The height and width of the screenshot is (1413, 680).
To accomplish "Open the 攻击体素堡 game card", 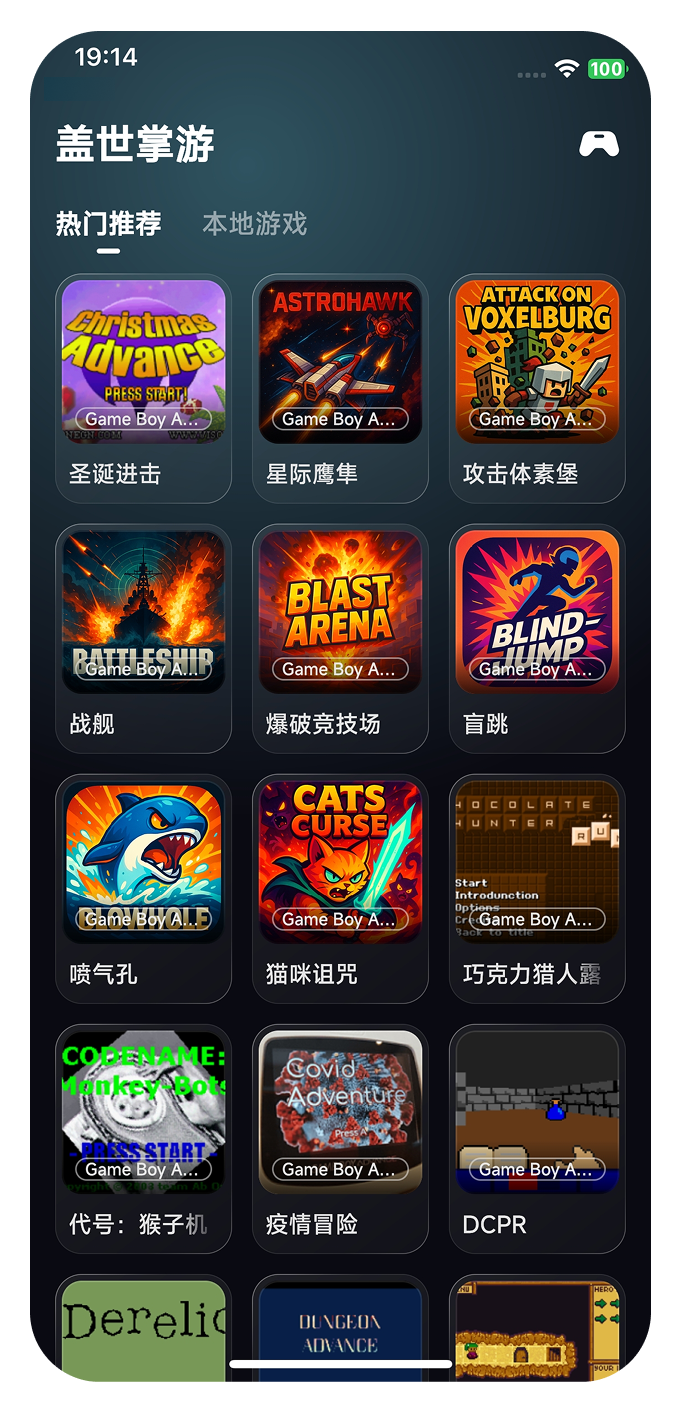I will tap(537, 388).
